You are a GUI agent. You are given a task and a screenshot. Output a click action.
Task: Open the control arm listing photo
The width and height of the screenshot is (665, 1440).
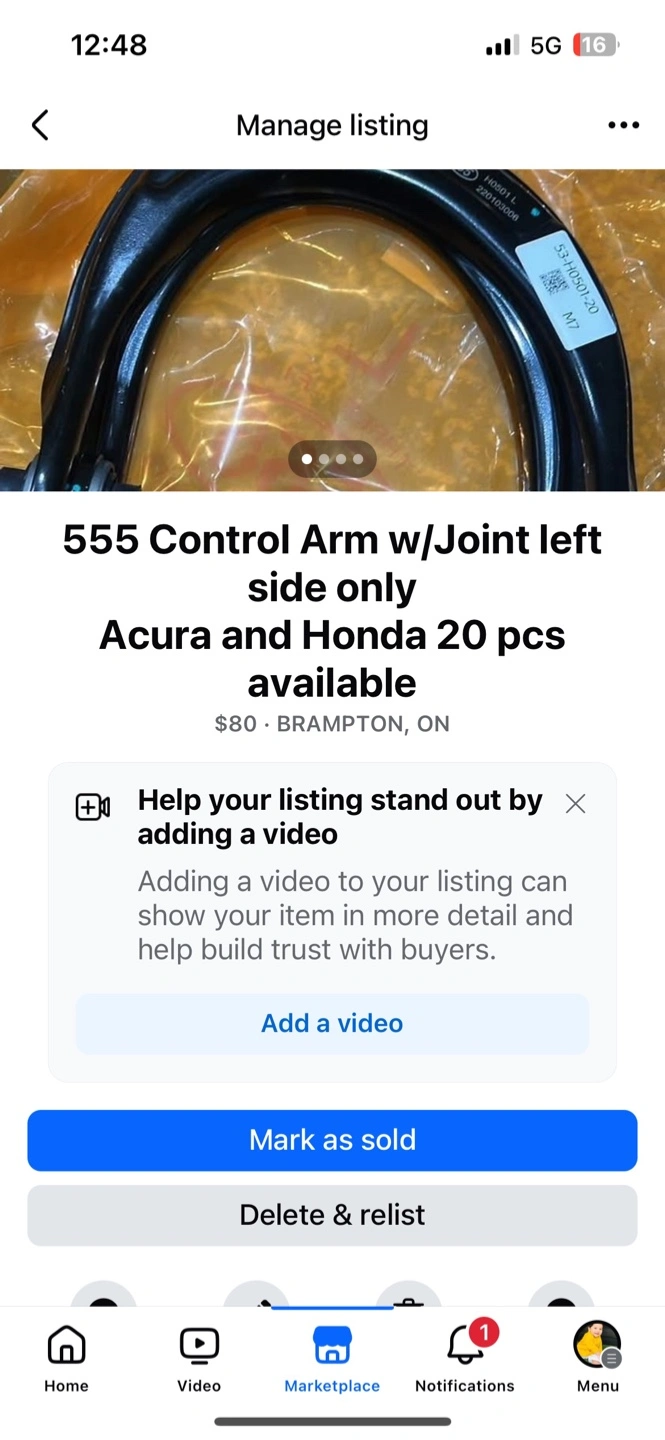click(332, 330)
